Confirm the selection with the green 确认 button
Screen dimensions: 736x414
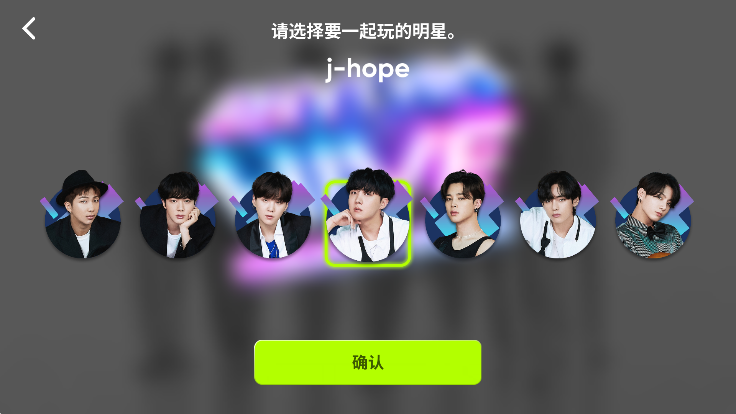(367, 362)
